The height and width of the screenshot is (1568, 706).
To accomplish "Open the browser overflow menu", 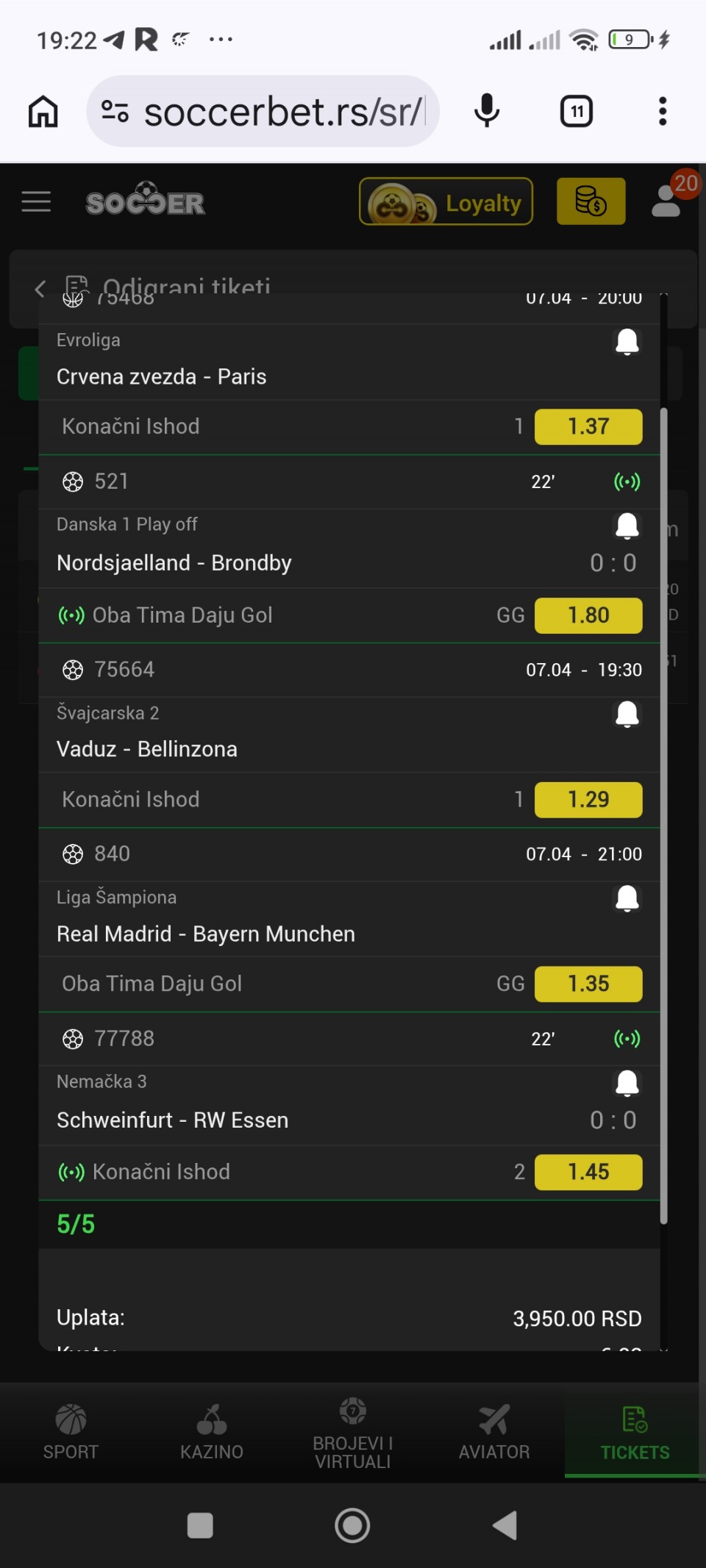I will [x=663, y=112].
